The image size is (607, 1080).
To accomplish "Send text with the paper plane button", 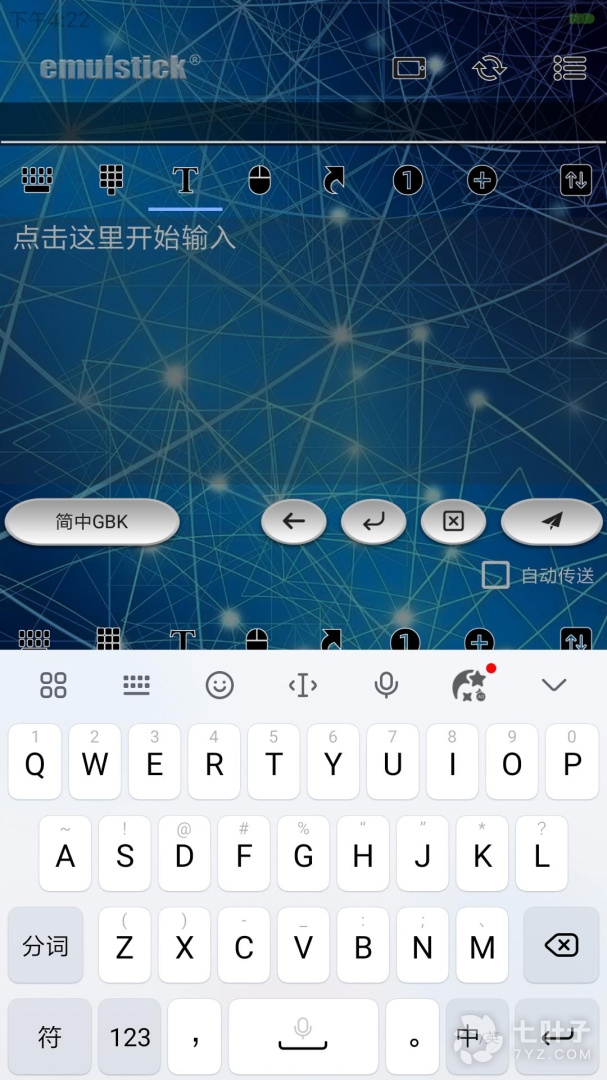I will [x=552, y=521].
